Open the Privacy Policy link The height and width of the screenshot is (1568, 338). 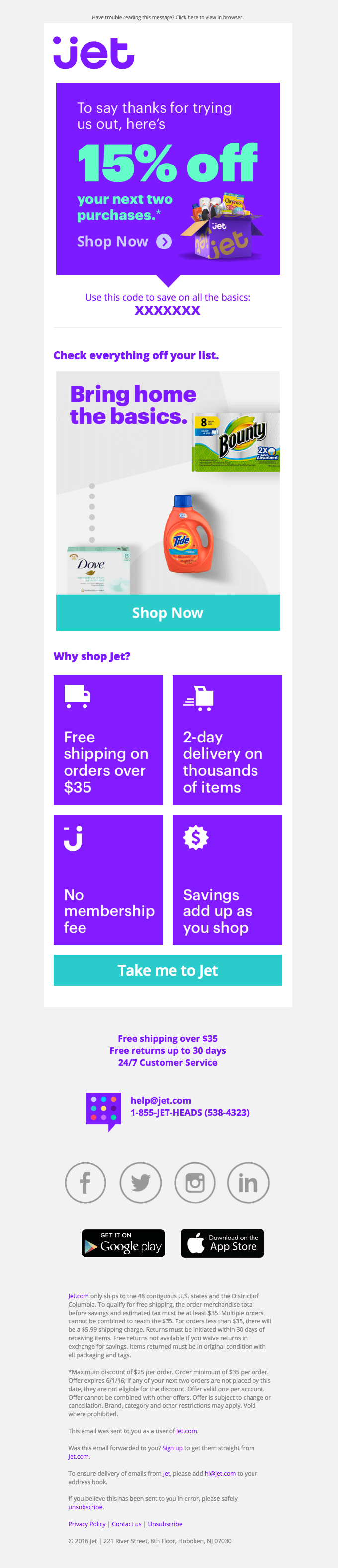[87, 1524]
